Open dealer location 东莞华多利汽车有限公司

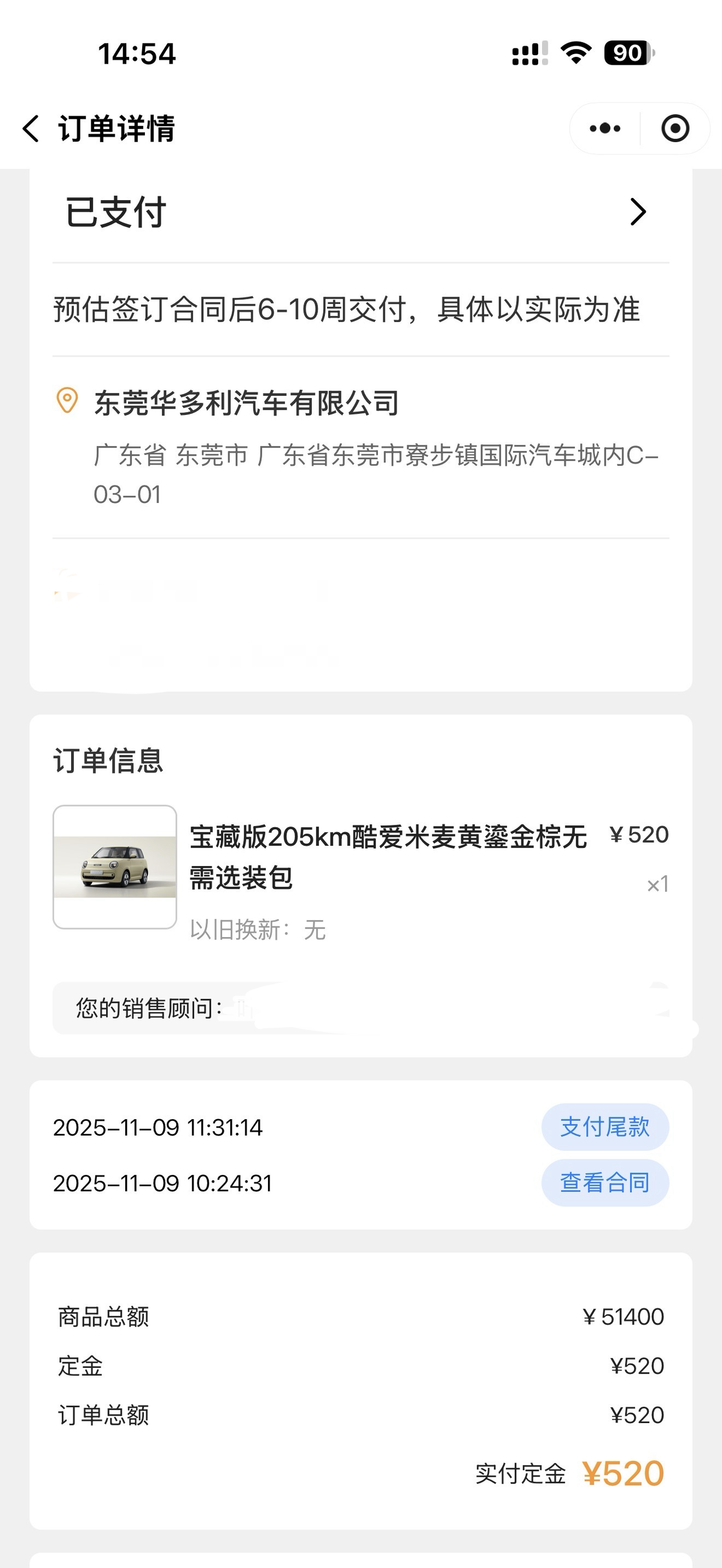click(x=246, y=404)
